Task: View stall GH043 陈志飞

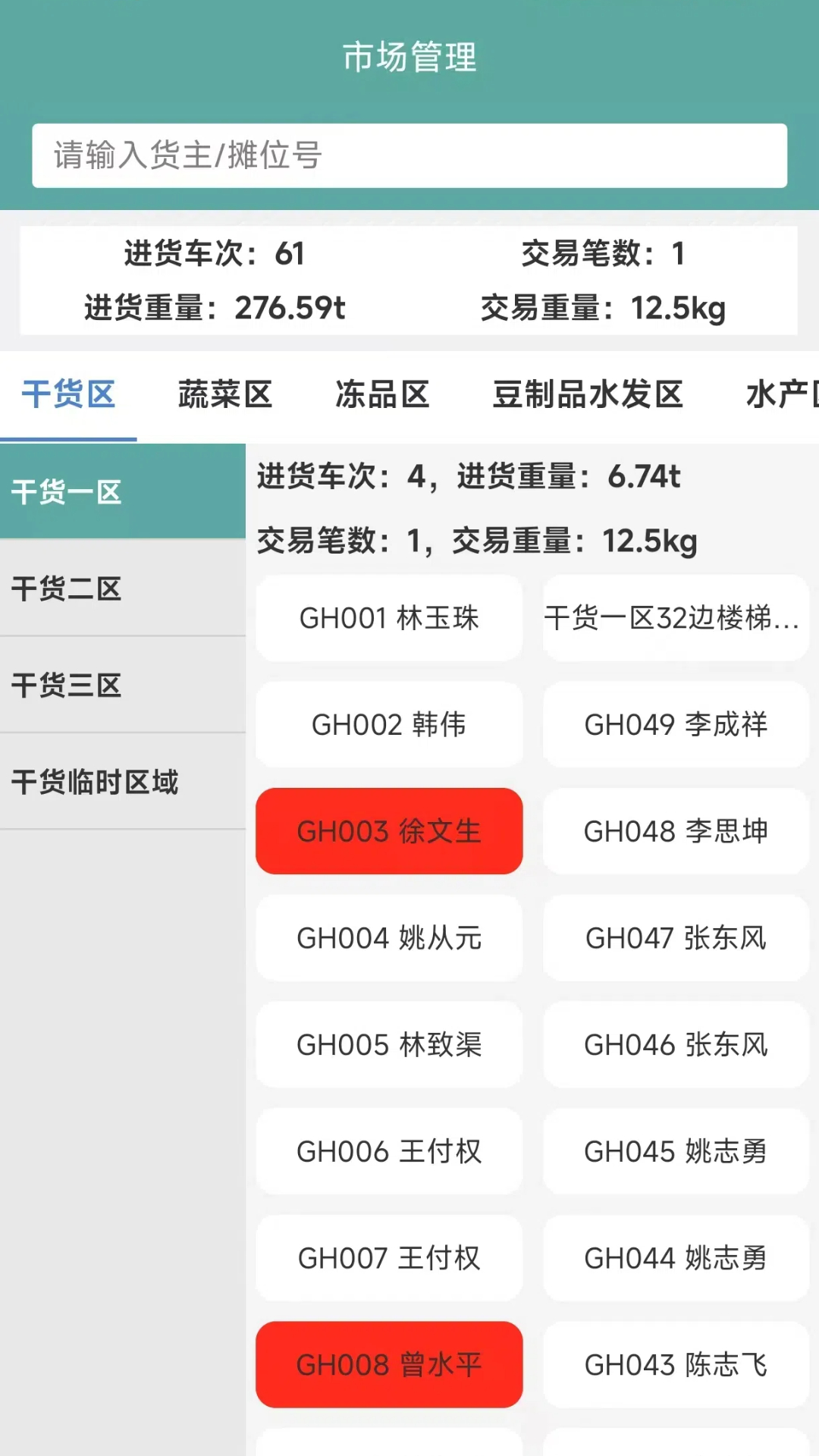Action: (x=676, y=1365)
